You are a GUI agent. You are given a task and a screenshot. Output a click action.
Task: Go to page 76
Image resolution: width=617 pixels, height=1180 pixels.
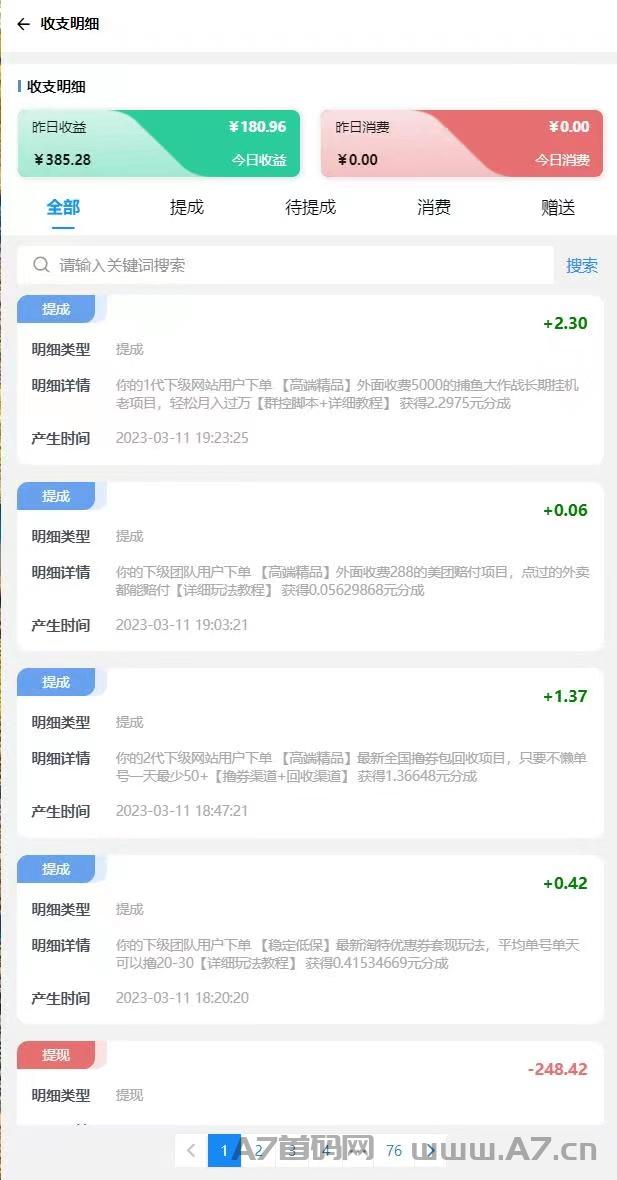(394, 1151)
